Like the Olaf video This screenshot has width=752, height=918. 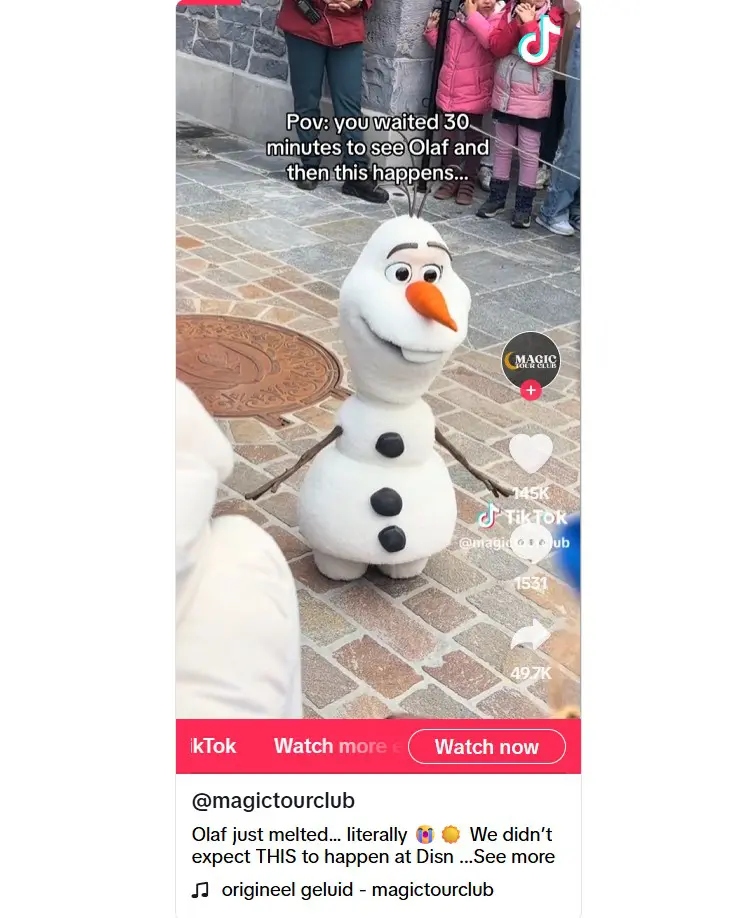(x=530, y=454)
